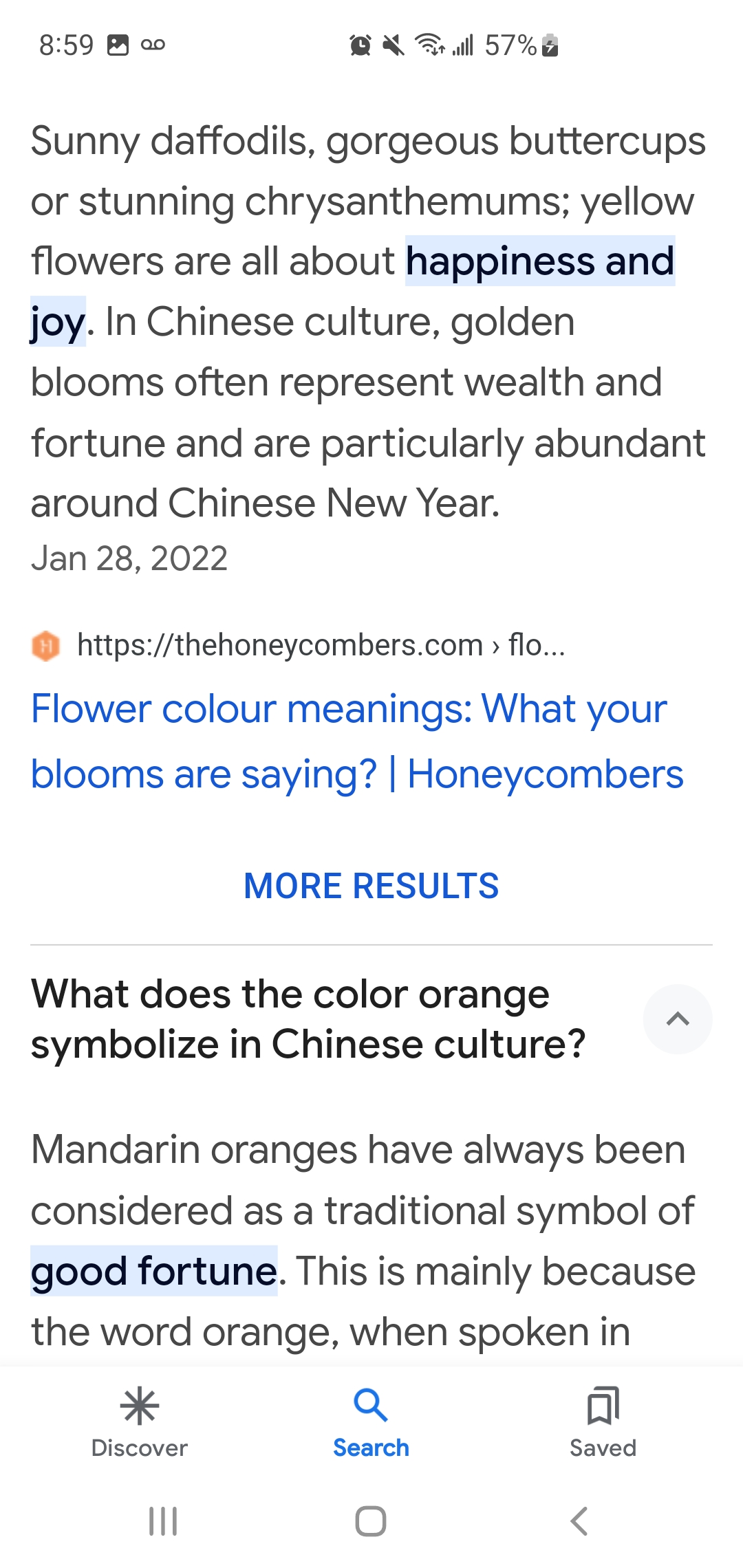This screenshot has width=743, height=1568.
Task: Open recent apps from navigation bar
Action: pyautogui.click(x=163, y=1521)
